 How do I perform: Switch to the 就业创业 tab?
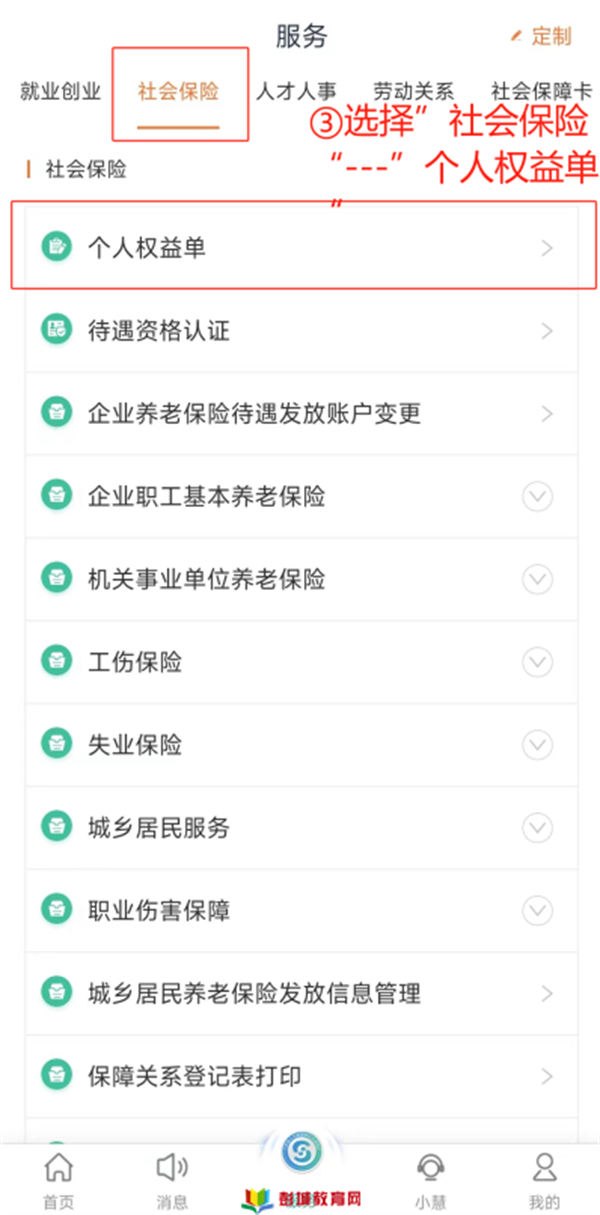(x=60, y=92)
